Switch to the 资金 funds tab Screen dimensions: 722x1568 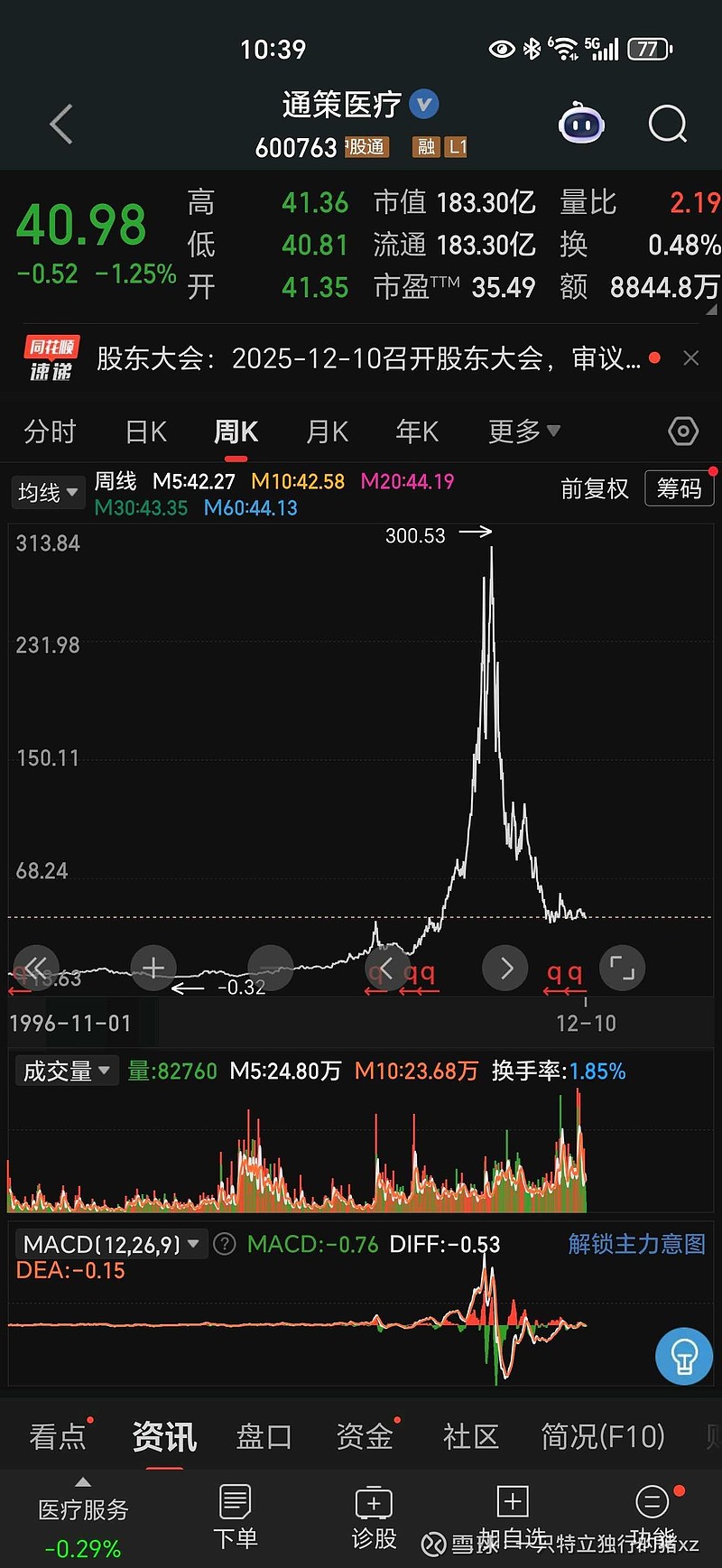pos(364,1436)
